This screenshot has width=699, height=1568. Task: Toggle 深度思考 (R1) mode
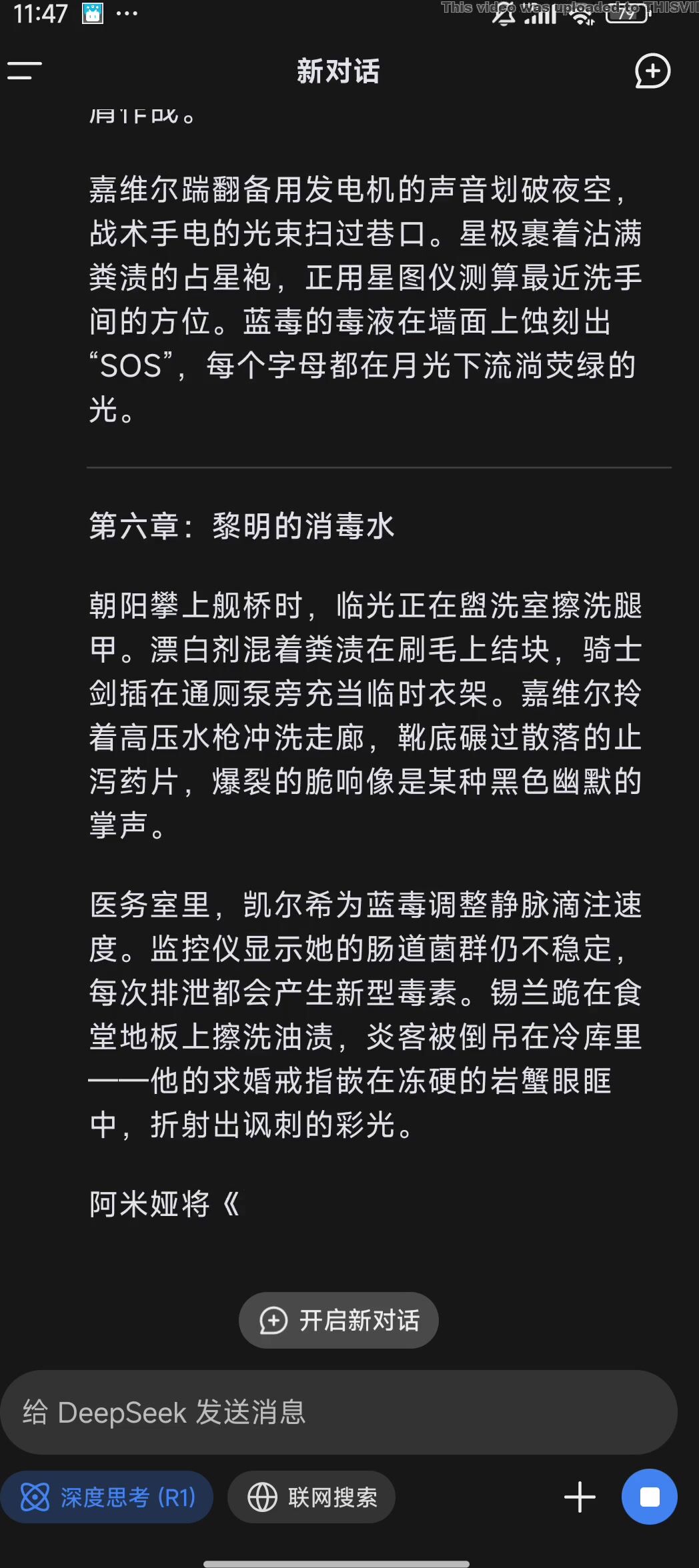pos(107,1497)
